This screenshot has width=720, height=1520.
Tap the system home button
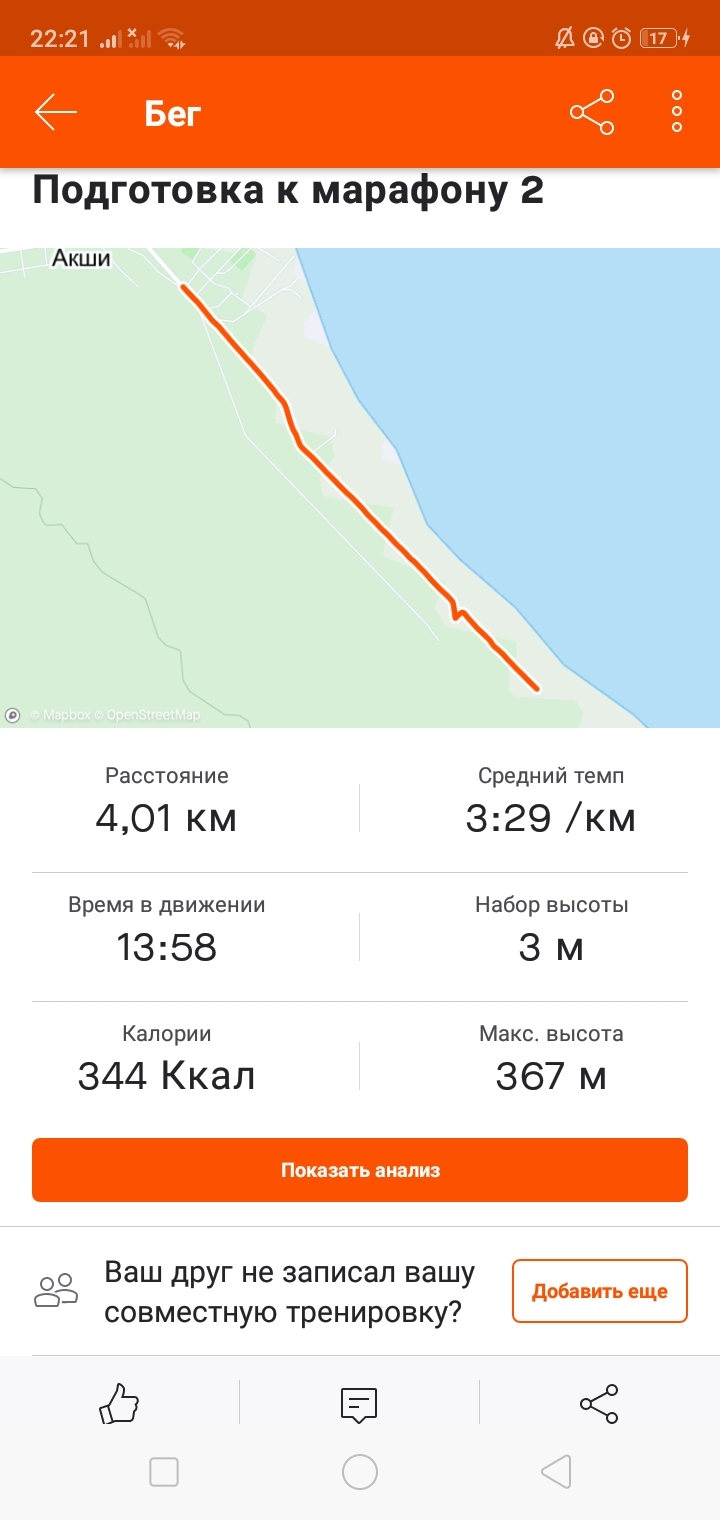pos(360,1472)
